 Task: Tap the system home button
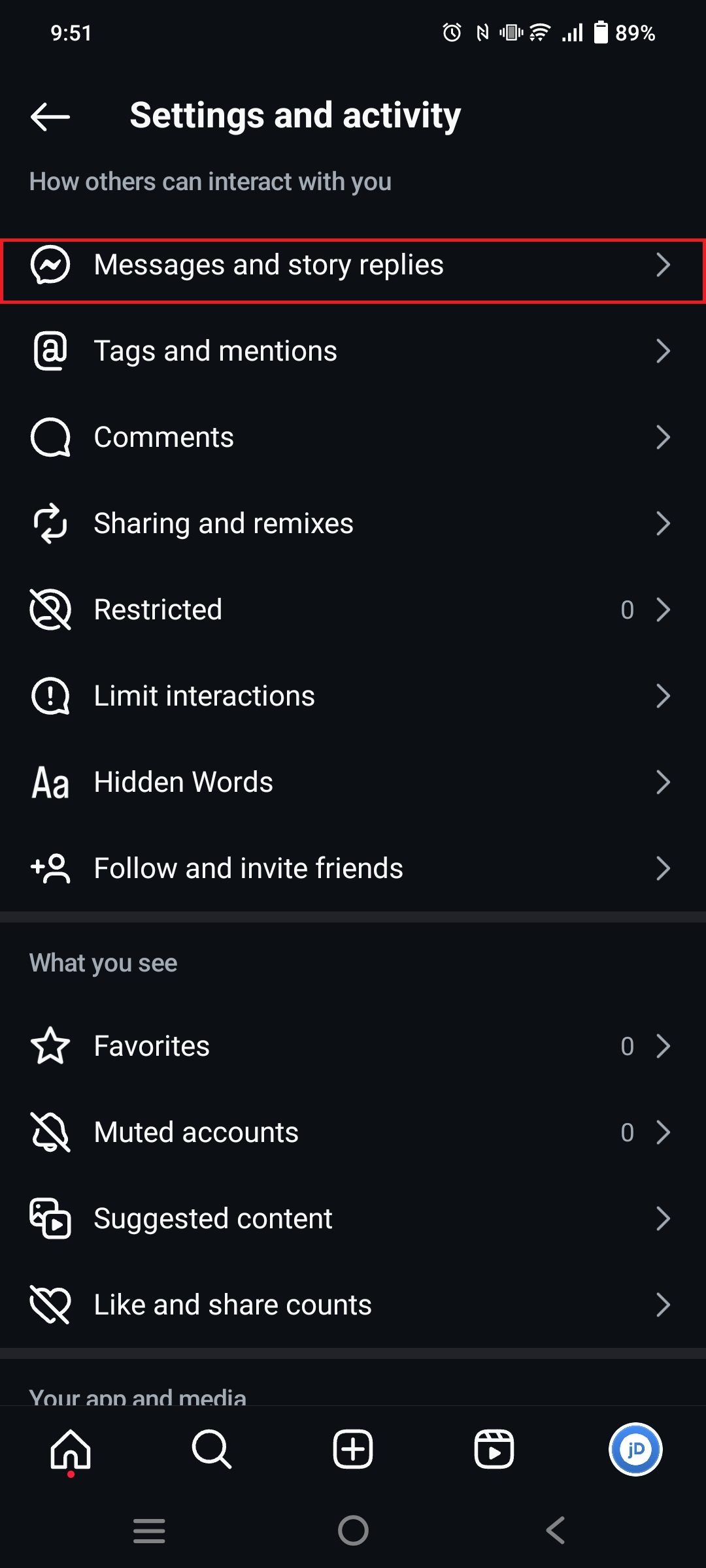[x=353, y=1530]
